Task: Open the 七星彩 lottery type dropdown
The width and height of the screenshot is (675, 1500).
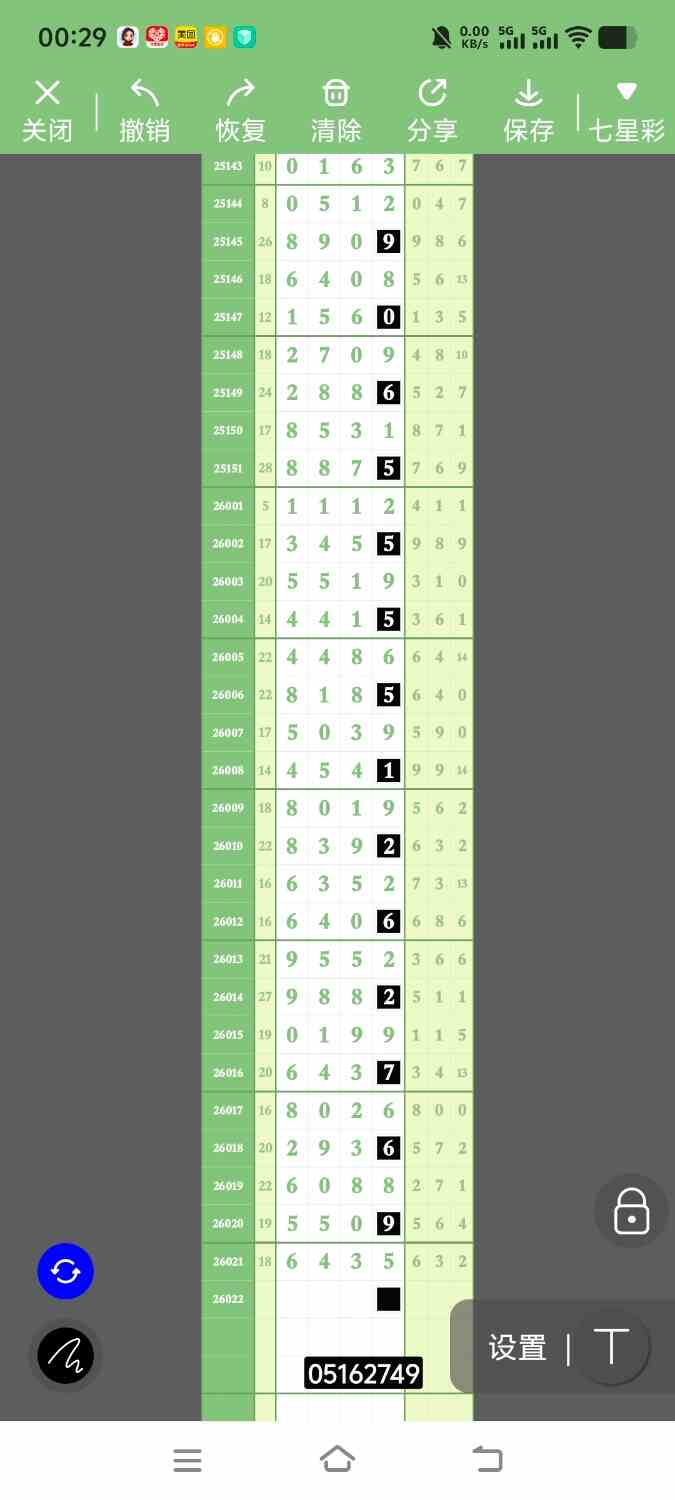Action: click(x=626, y=111)
